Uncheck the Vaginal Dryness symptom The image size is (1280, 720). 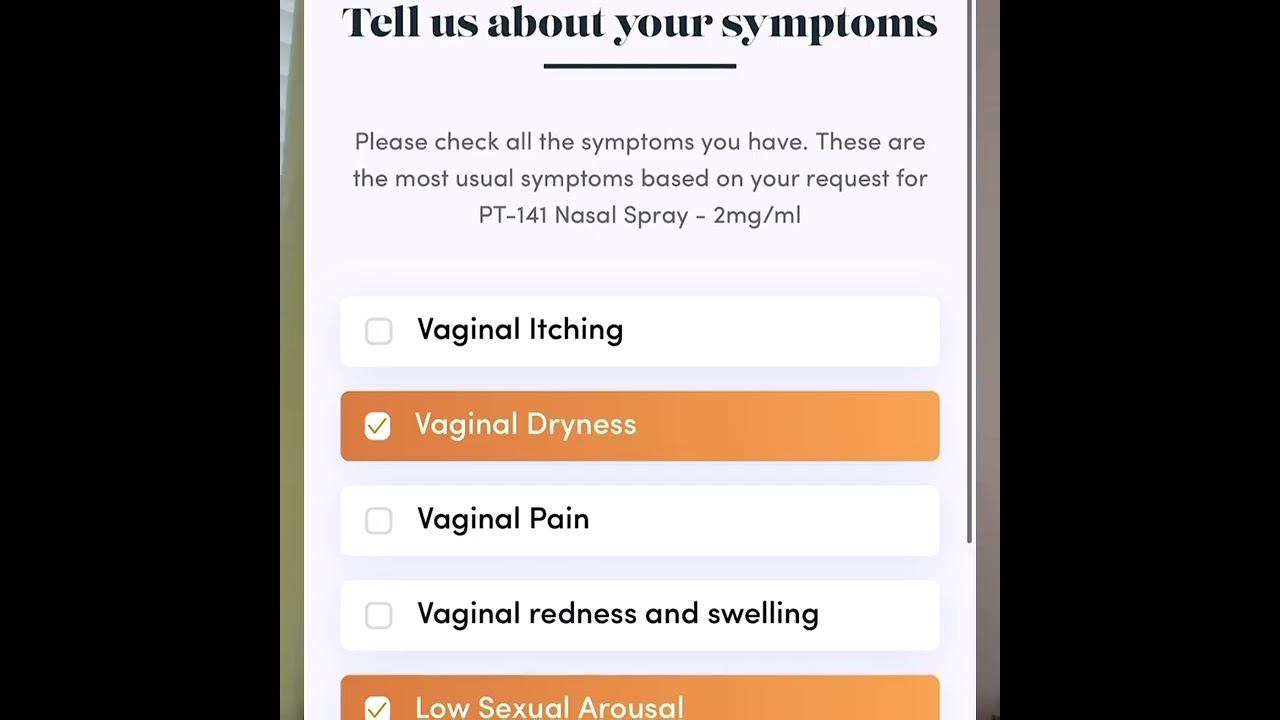point(377,426)
